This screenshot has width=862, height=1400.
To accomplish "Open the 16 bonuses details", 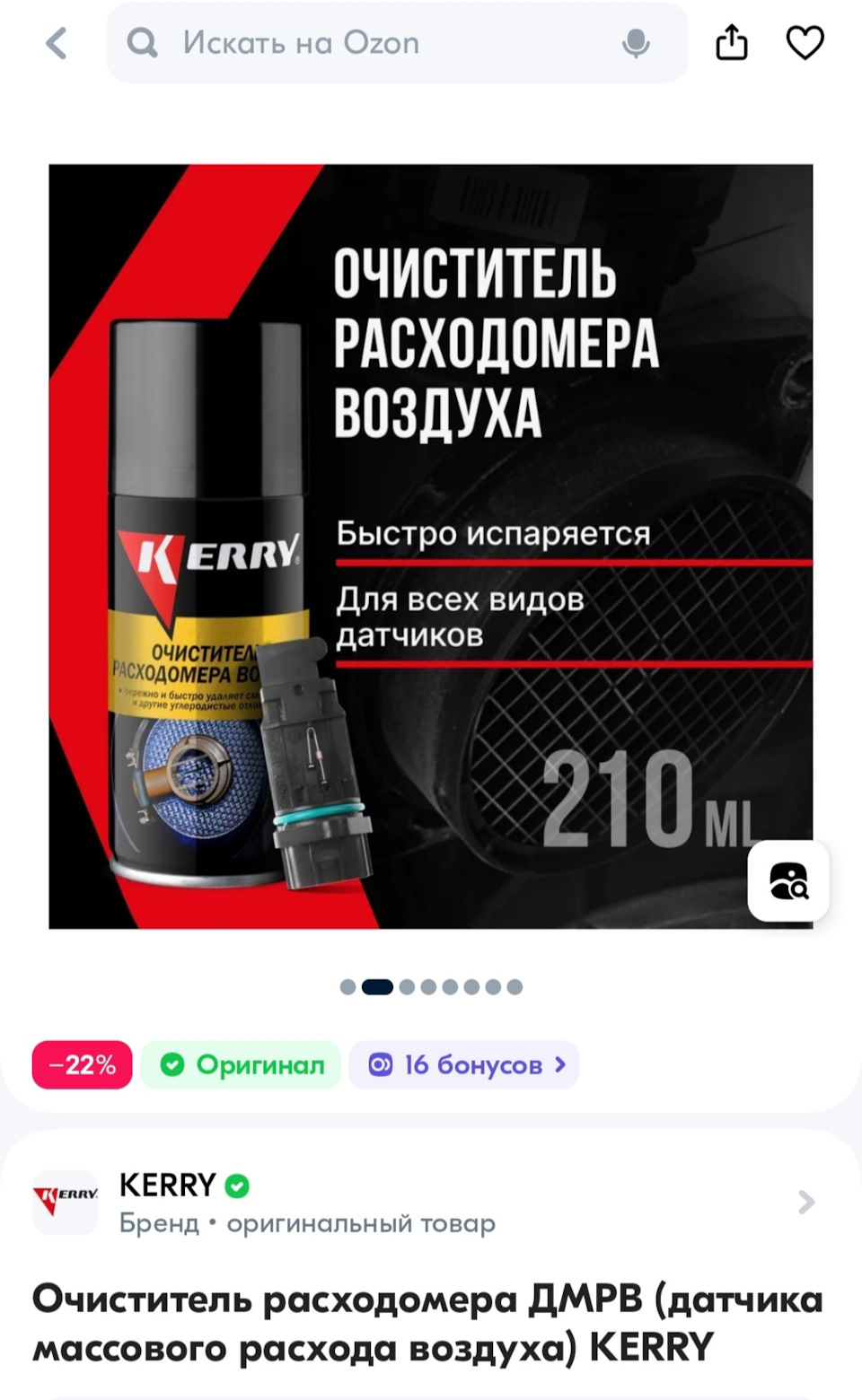I will point(464,1064).
